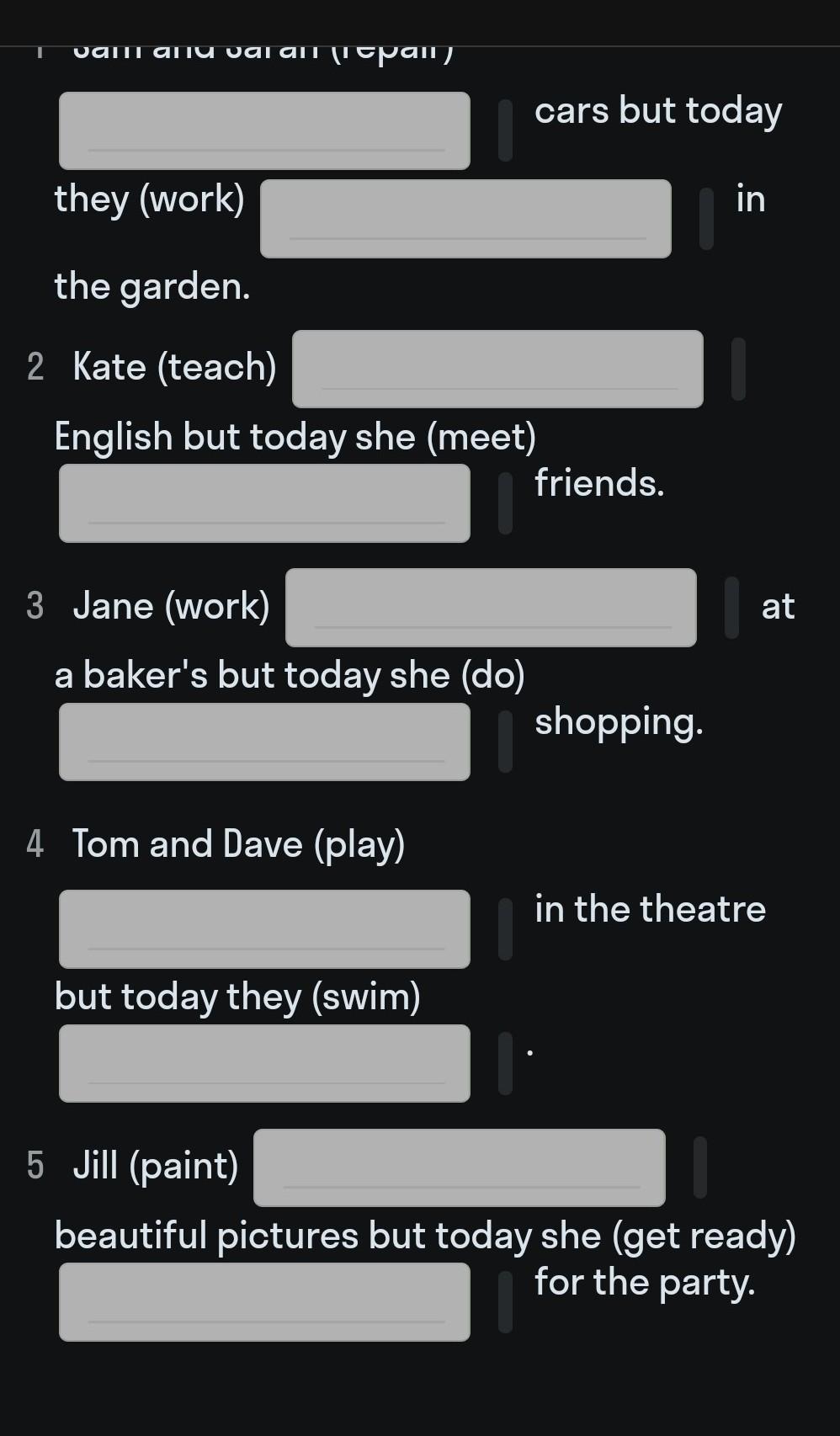
Task: Tap the blank before friends
Action: click(264, 503)
